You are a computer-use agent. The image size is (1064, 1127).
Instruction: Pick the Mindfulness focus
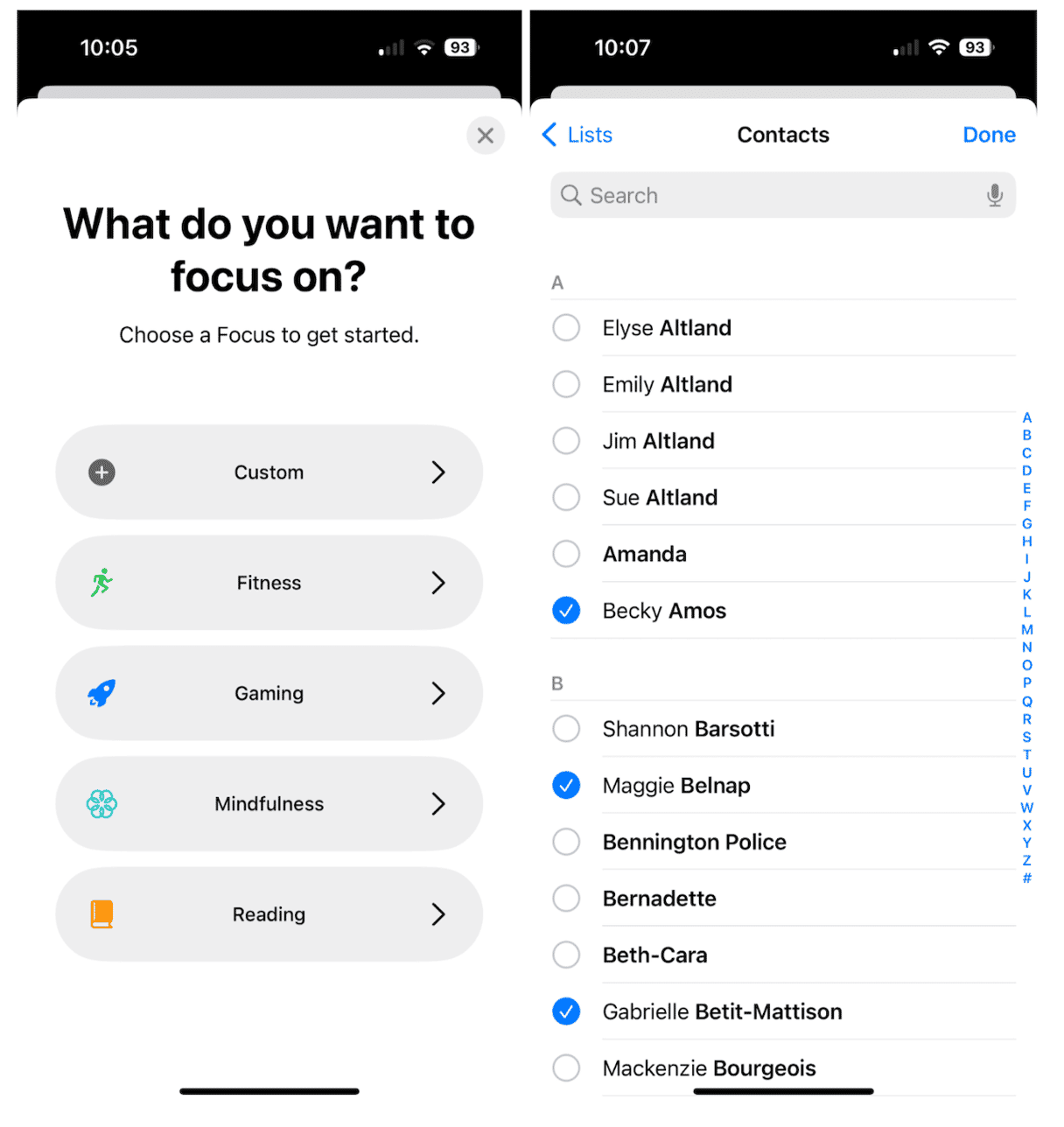[269, 804]
